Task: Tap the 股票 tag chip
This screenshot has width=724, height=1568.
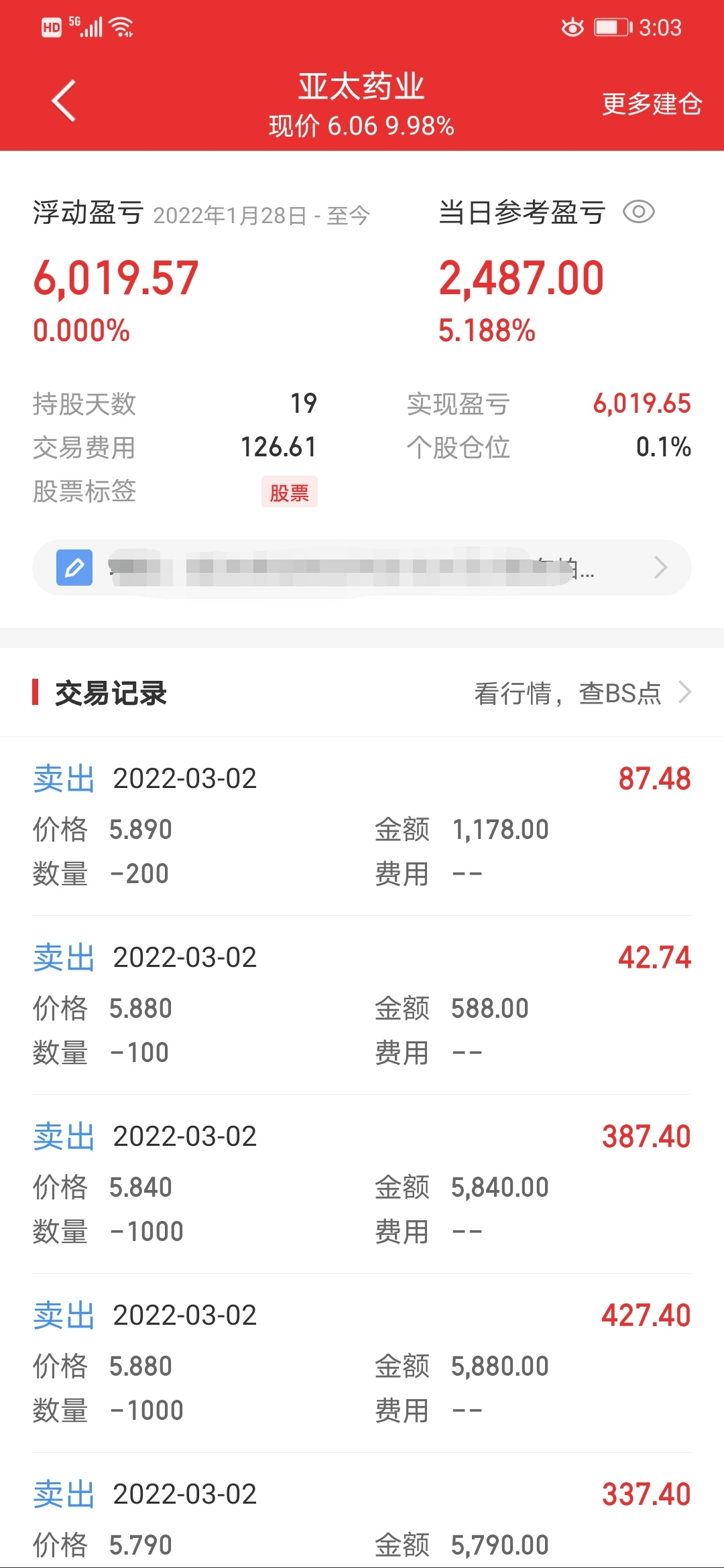Action: pyautogui.click(x=289, y=493)
